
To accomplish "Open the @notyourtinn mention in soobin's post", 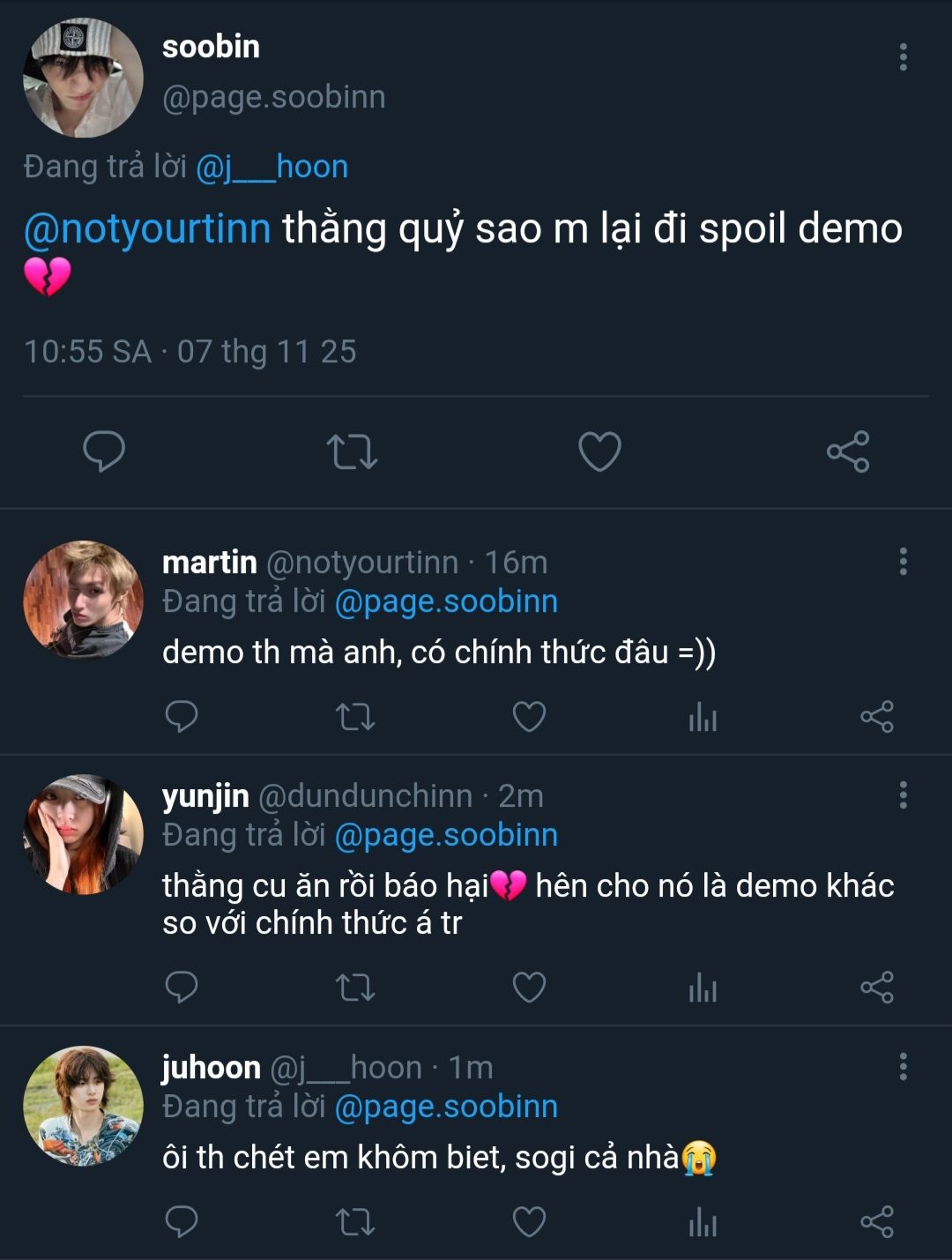I will (147, 228).
